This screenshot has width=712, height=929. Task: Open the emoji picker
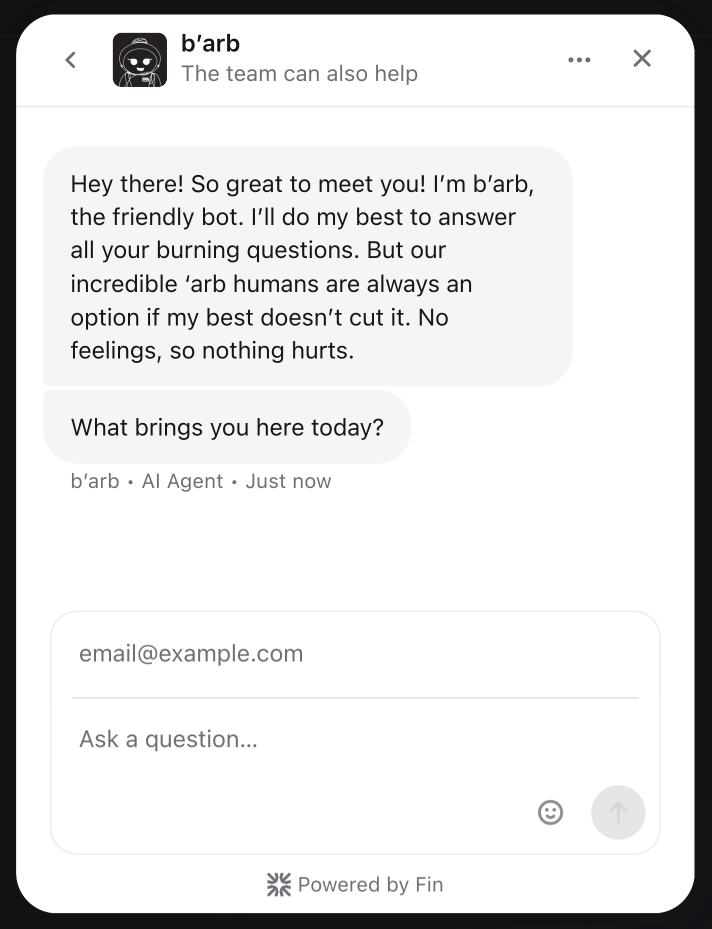point(550,812)
